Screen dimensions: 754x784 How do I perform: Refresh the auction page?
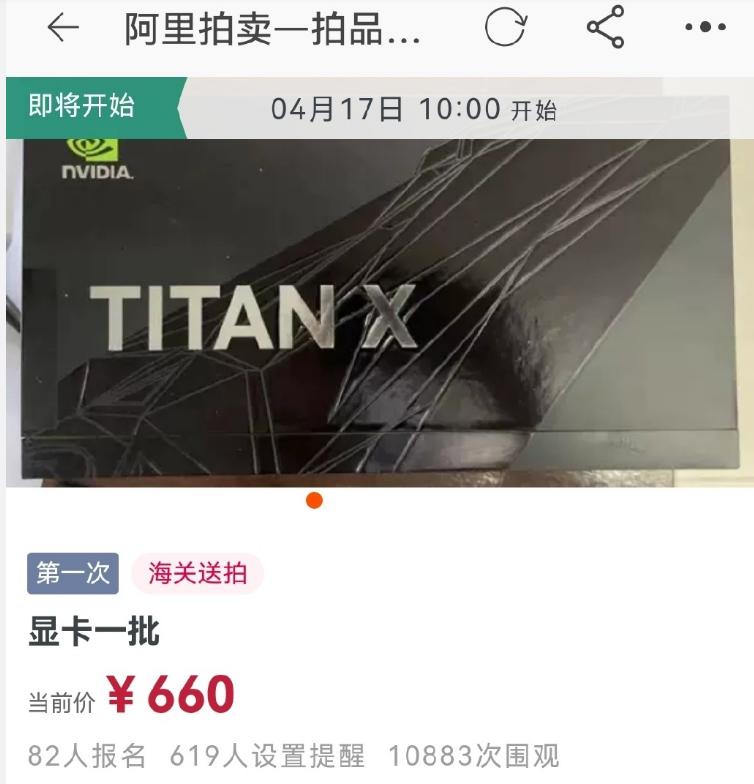point(506,28)
